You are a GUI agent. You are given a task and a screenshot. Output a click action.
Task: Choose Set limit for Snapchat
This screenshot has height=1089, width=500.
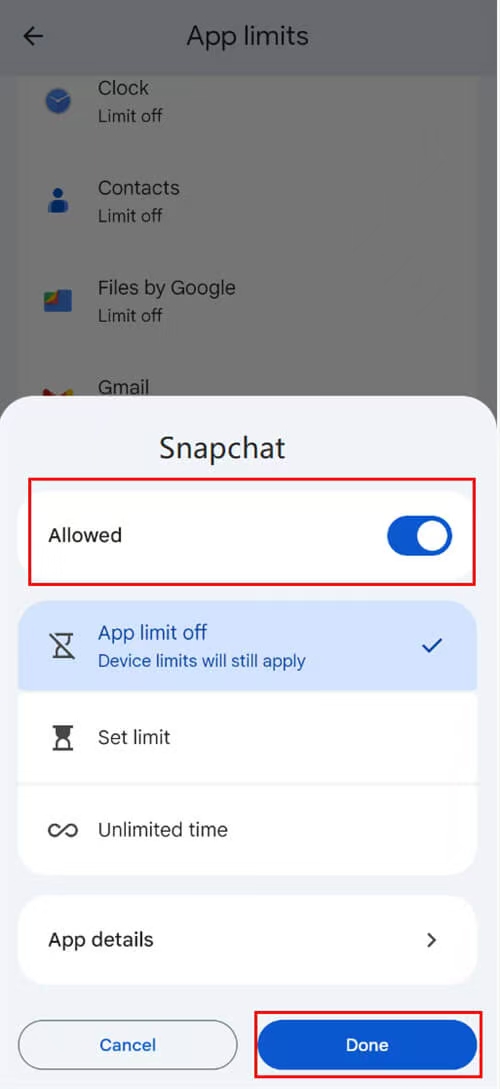(x=247, y=737)
